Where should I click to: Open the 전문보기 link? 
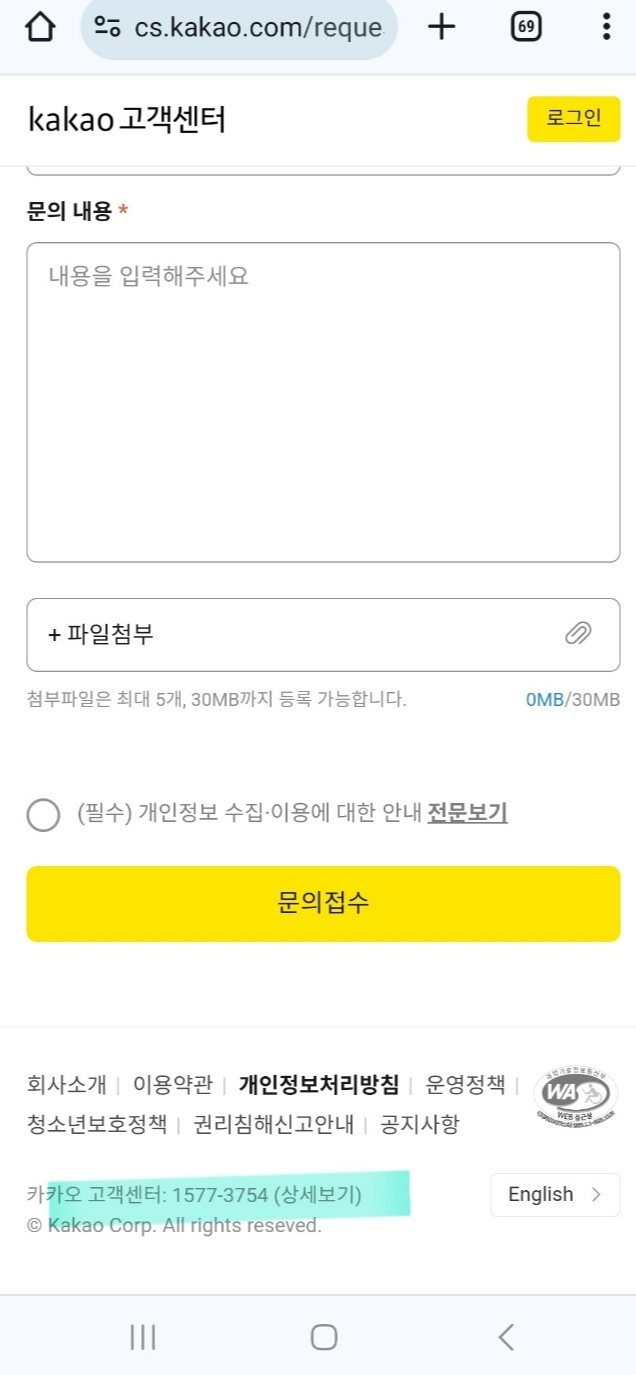pyautogui.click(x=467, y=813)
